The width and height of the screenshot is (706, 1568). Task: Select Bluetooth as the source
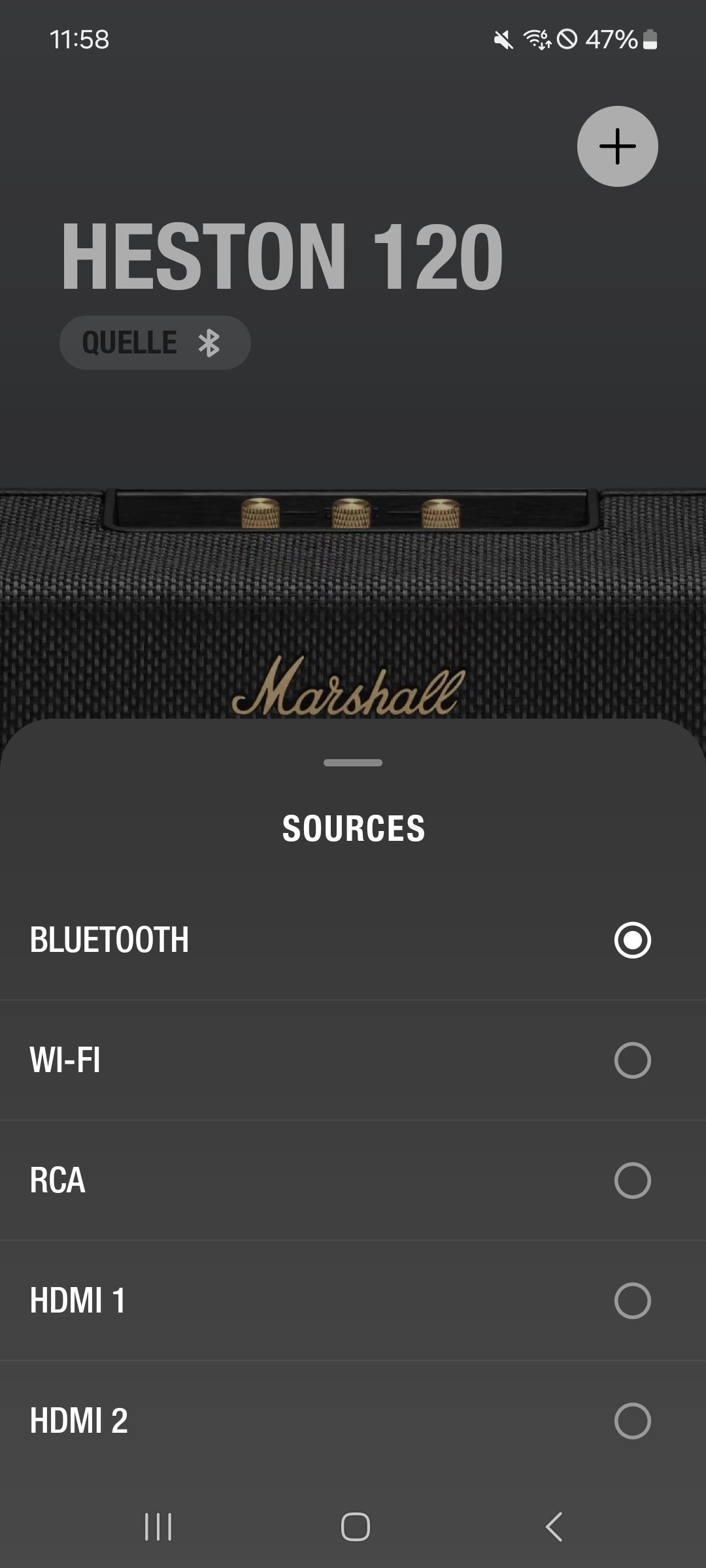click(631, 940)
